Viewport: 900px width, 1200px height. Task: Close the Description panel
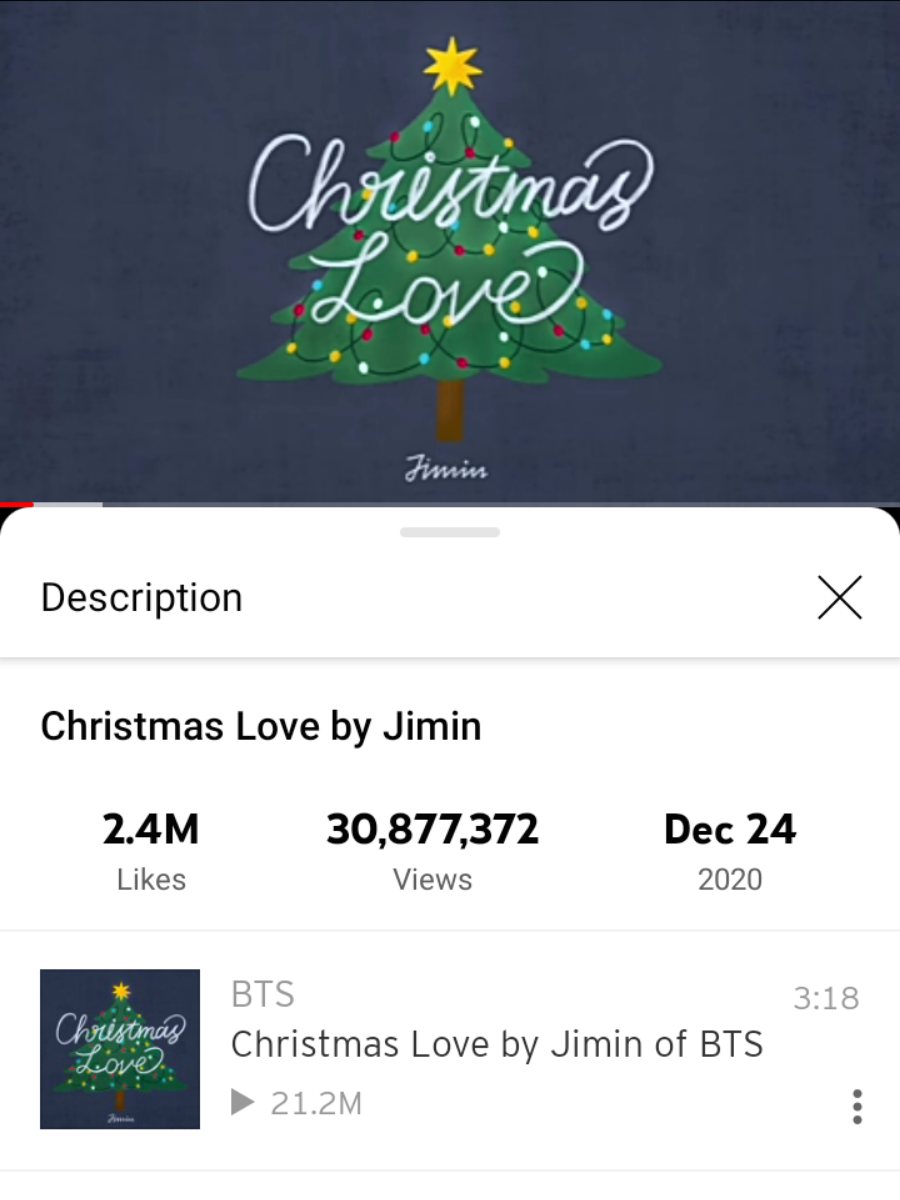[839, 598]
